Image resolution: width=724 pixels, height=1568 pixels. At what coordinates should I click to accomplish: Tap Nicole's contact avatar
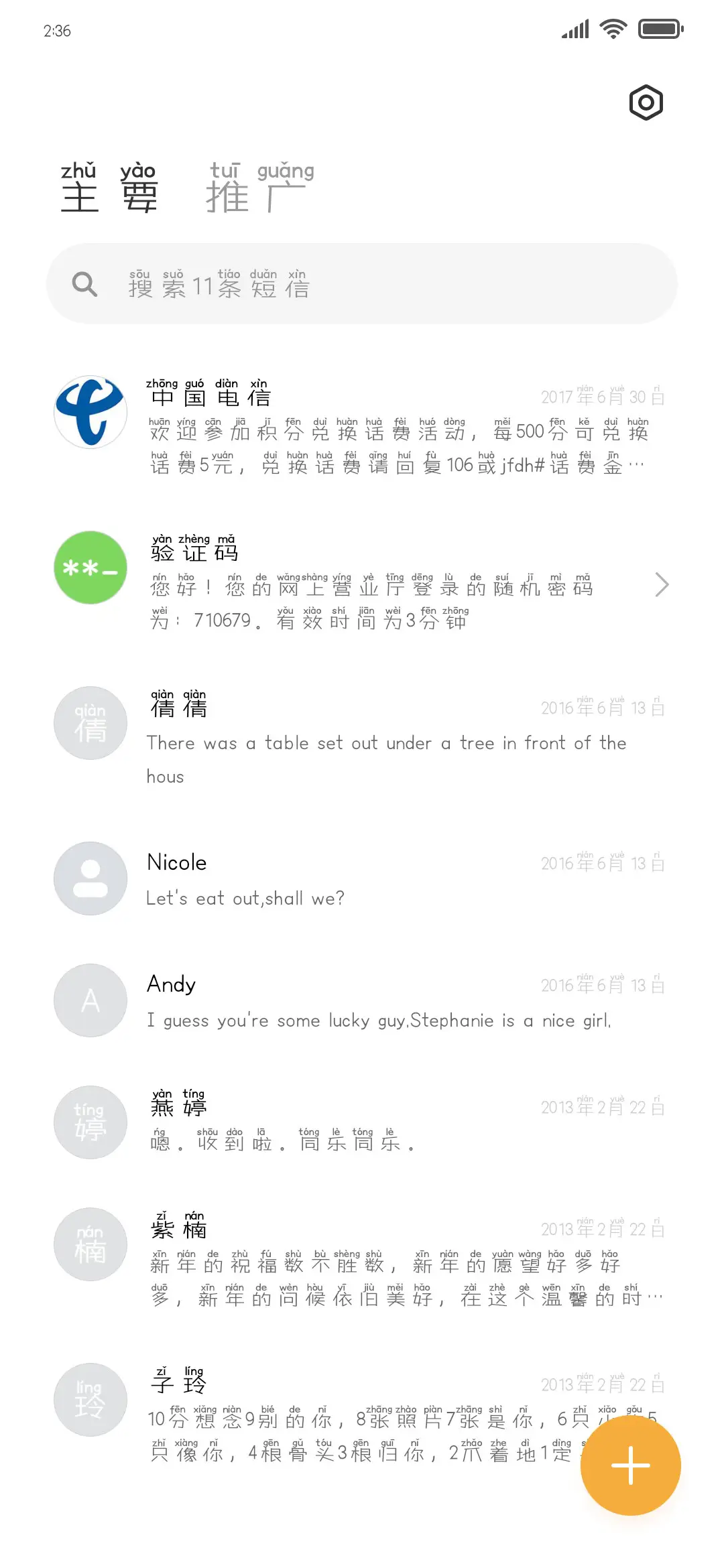point(90,878)
